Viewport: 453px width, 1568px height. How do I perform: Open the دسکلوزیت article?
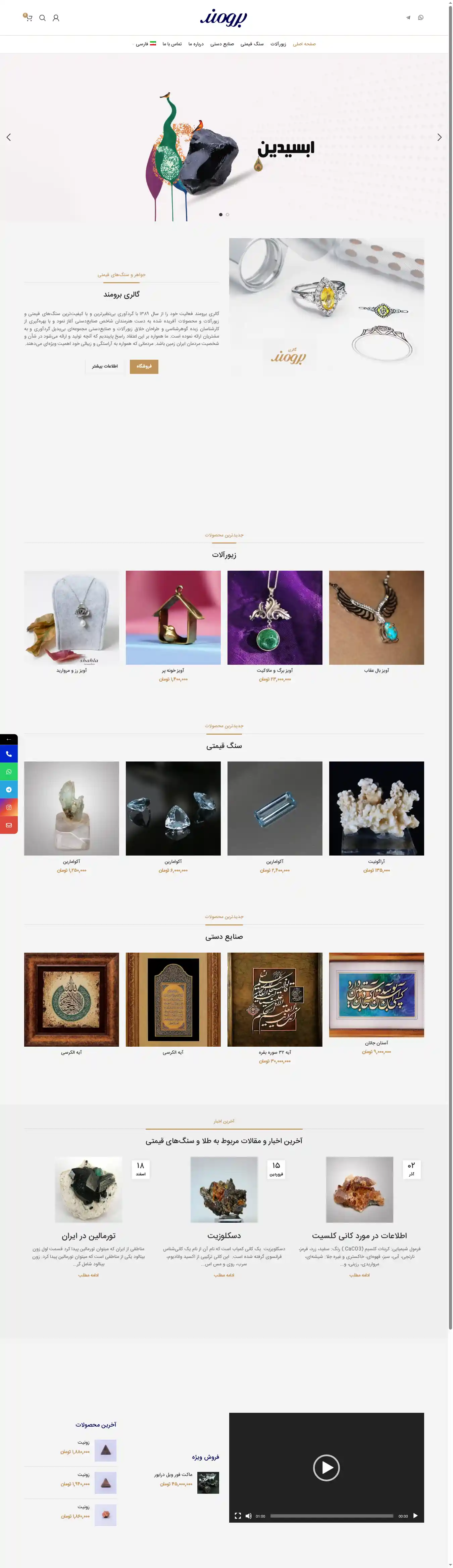(x=224, y=1236)
